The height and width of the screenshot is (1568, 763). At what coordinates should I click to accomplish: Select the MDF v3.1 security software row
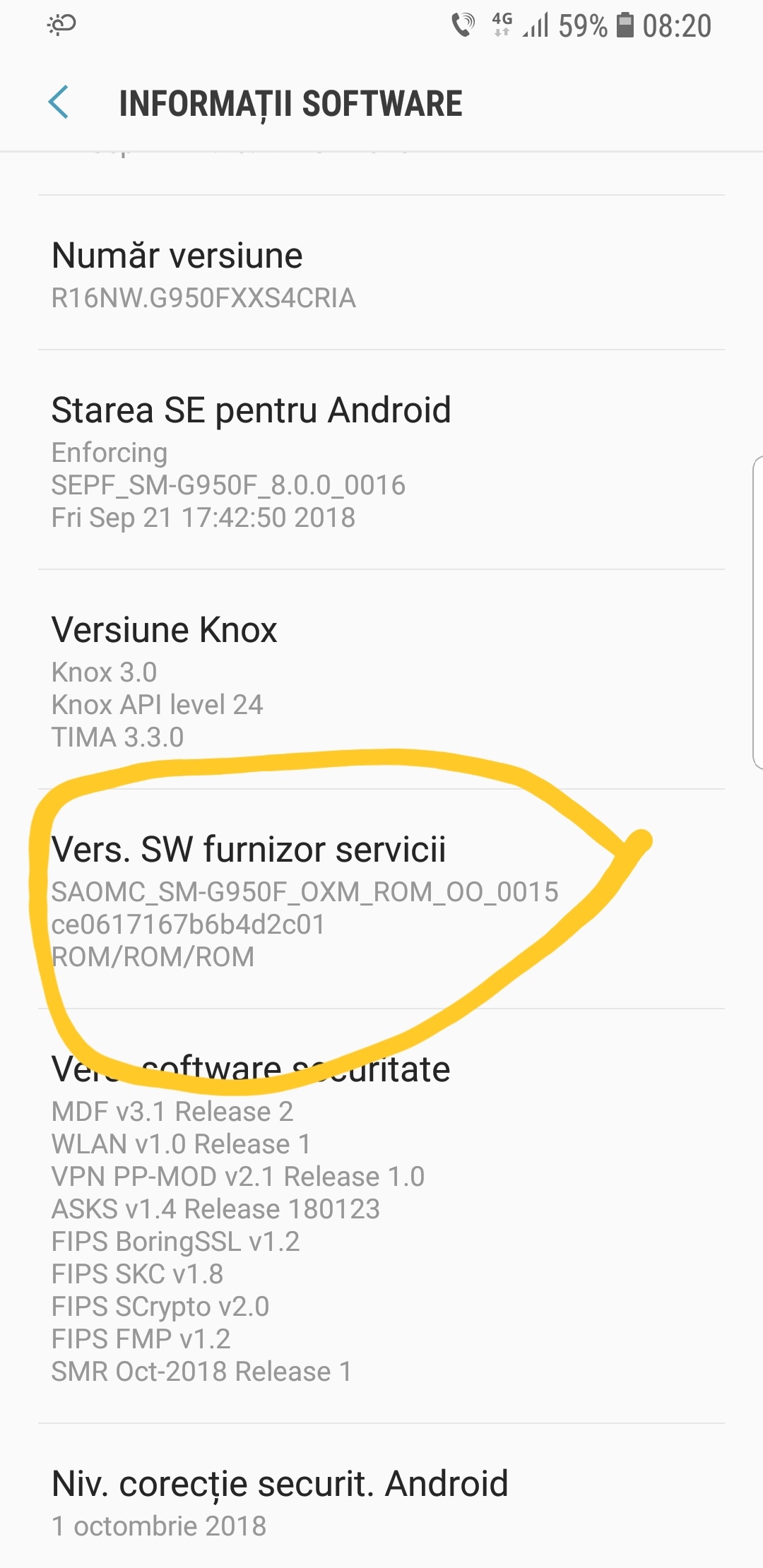[x=381, y=1216]
